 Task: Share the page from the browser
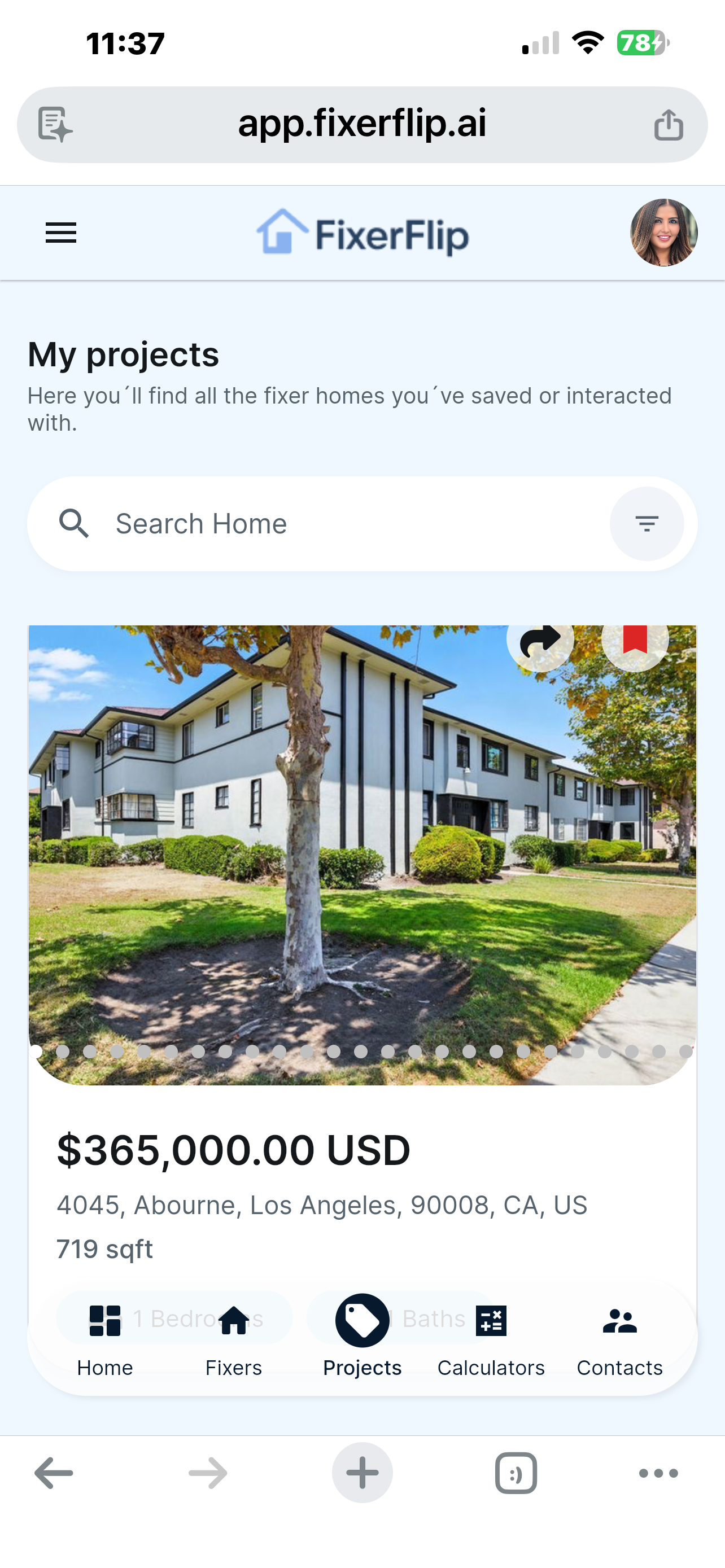click(669, 125)
